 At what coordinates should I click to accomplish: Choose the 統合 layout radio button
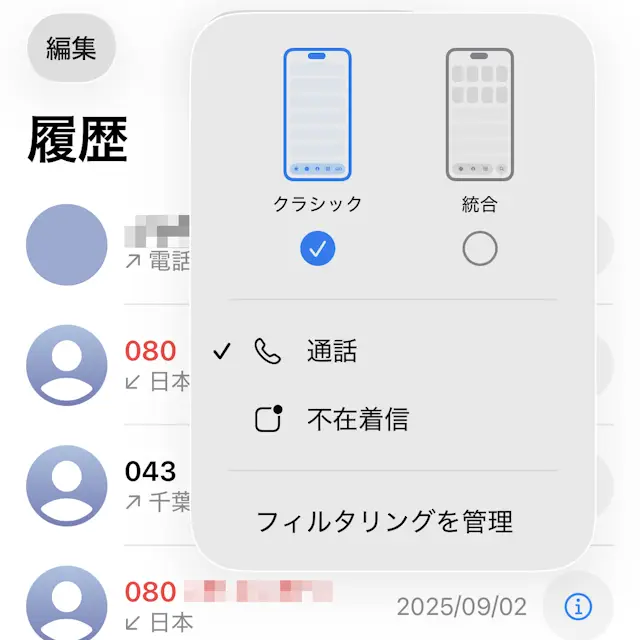coord(480,249)
